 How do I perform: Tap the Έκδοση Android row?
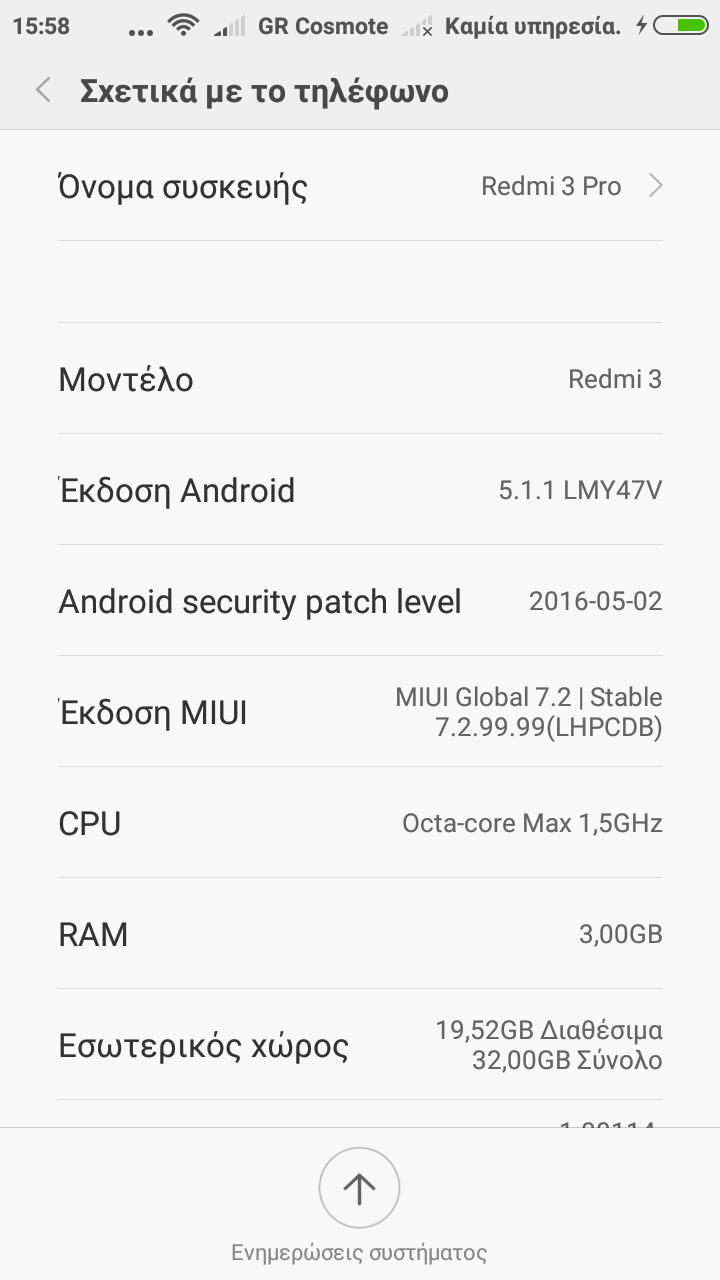(360, 490)
